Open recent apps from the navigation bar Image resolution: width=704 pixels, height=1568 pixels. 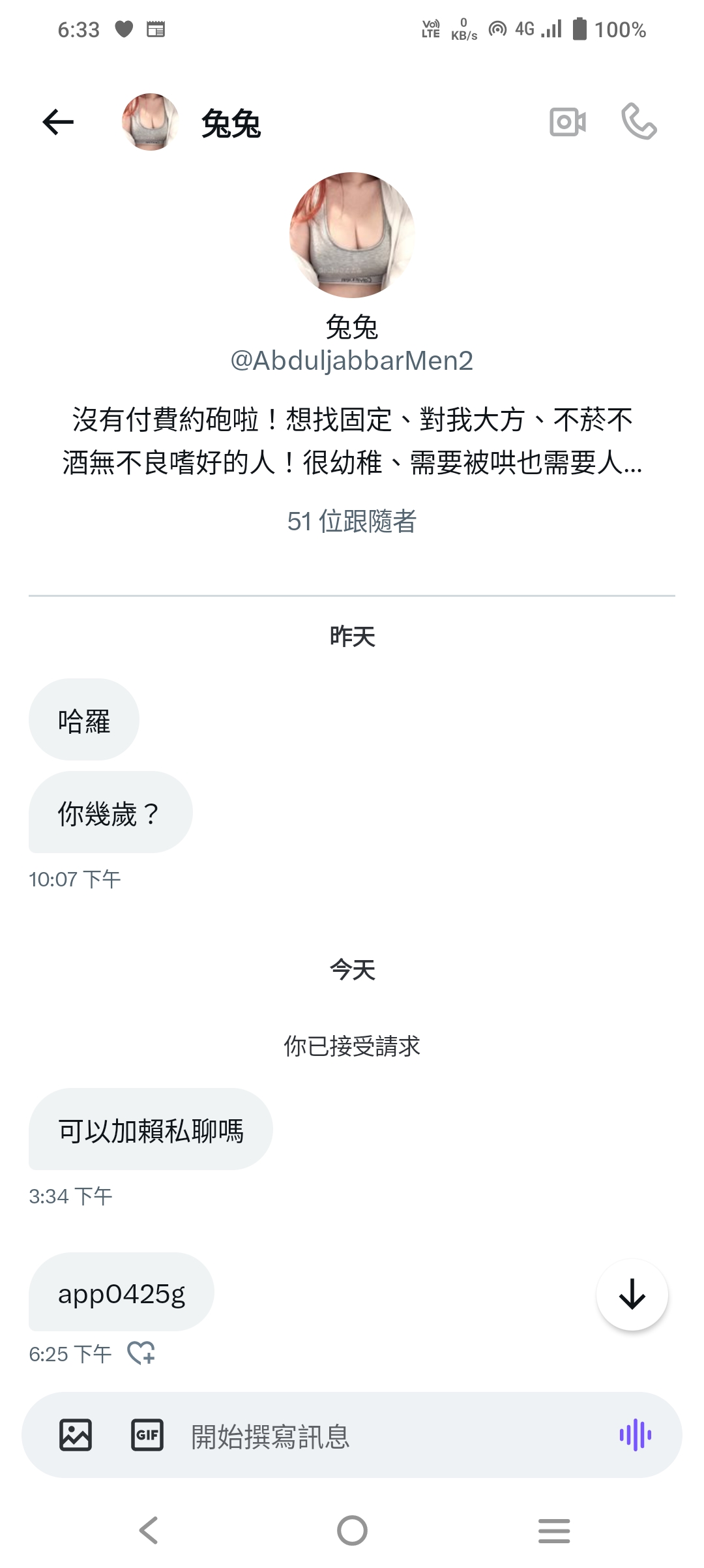click(554, 1530)
